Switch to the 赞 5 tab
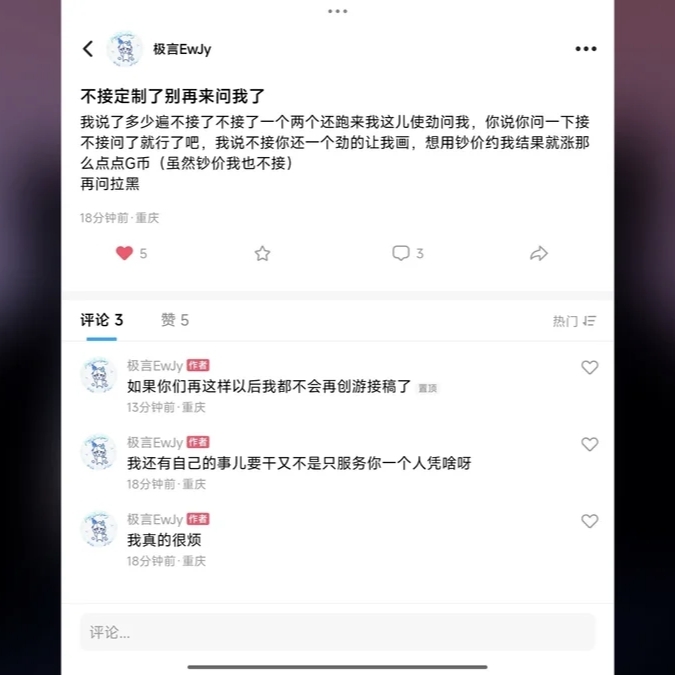 (175, 320)
